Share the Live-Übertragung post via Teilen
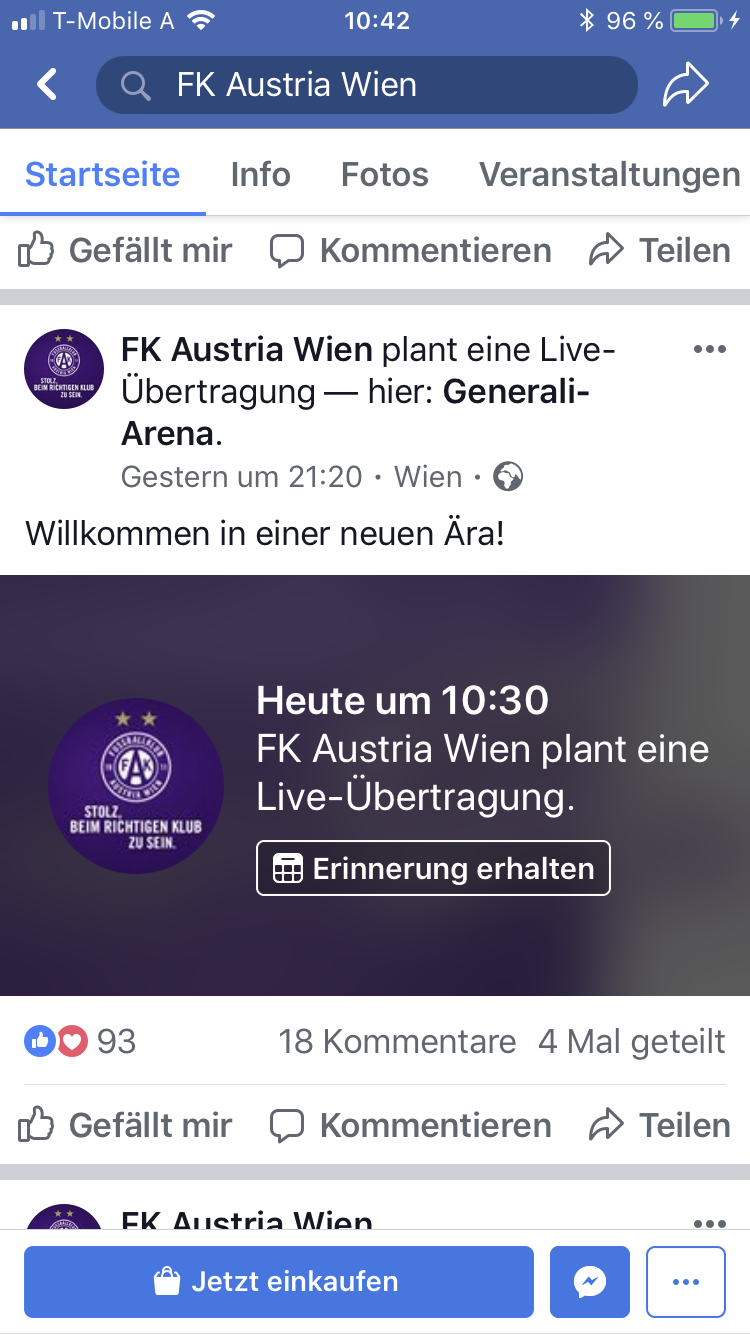Viewport: 750px width, 1334px height. pyautogui.click(x=660, y=1126)
